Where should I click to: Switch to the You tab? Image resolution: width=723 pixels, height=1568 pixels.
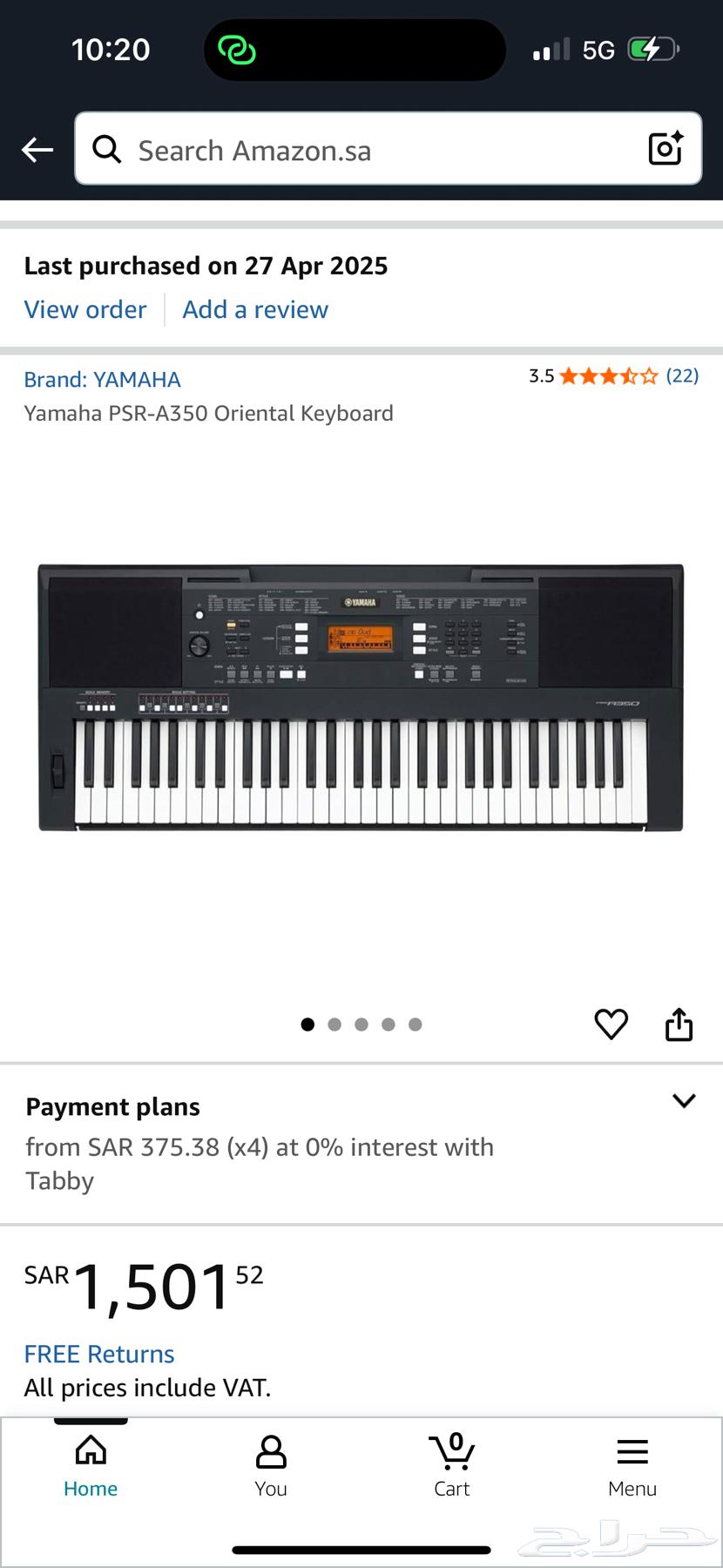click(x=271, y=1467)
